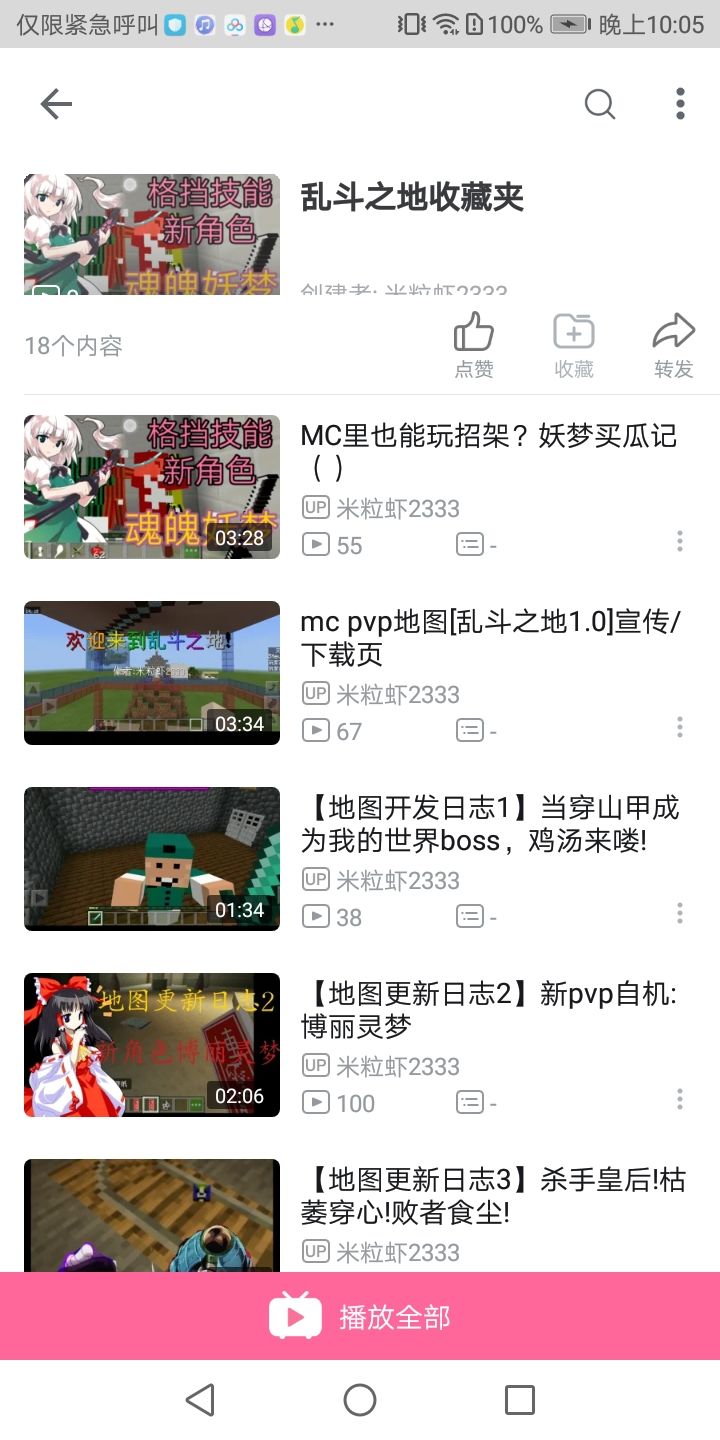Share the playlist via 转发
This screenshot has width=720, height=1440.
(x=673, y=345)
